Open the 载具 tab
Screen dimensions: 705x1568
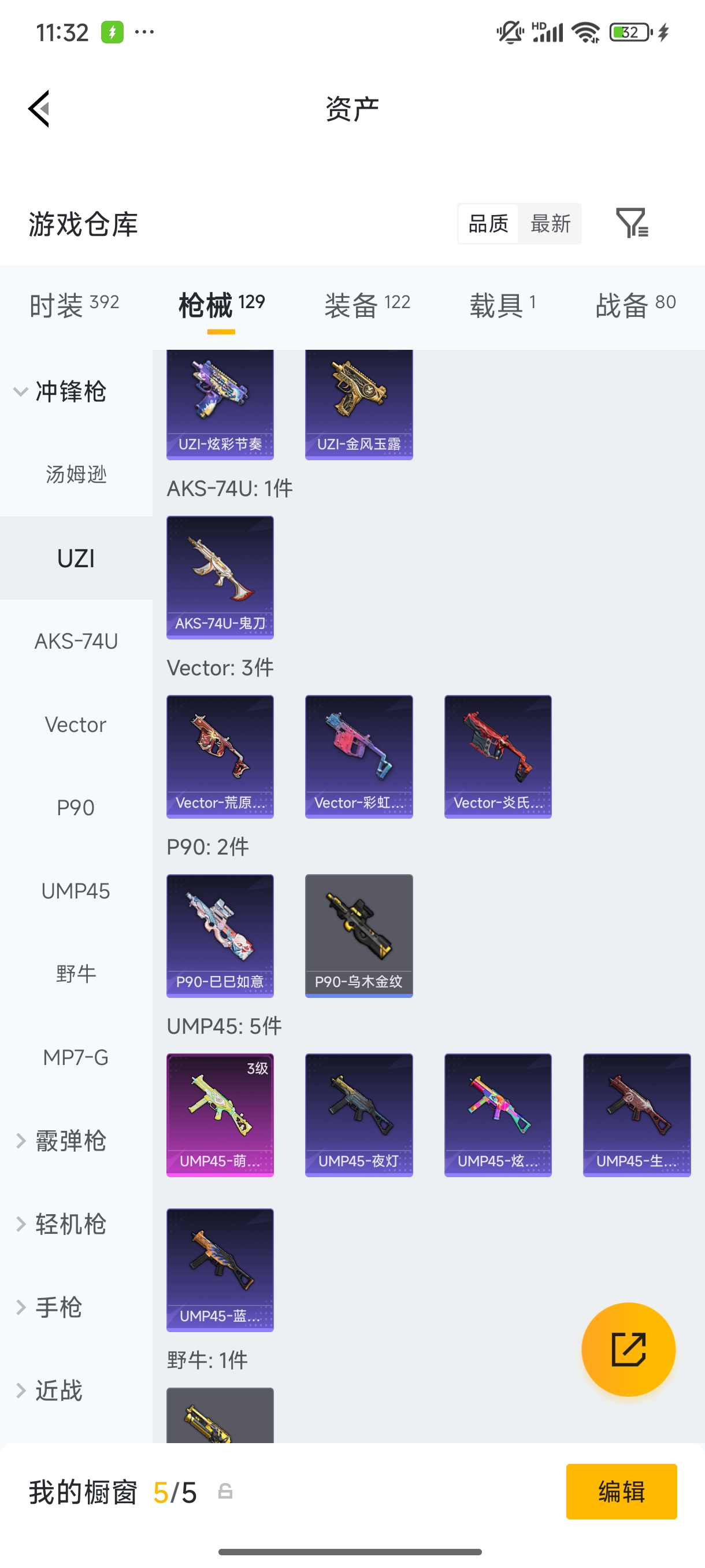click(x=502, y=305)
